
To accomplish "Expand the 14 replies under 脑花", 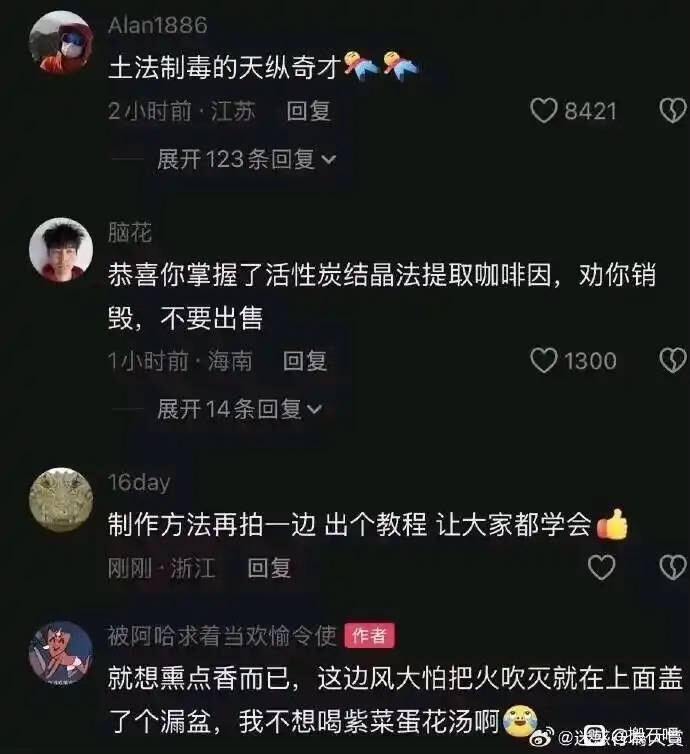I will [x=239, y=409].
